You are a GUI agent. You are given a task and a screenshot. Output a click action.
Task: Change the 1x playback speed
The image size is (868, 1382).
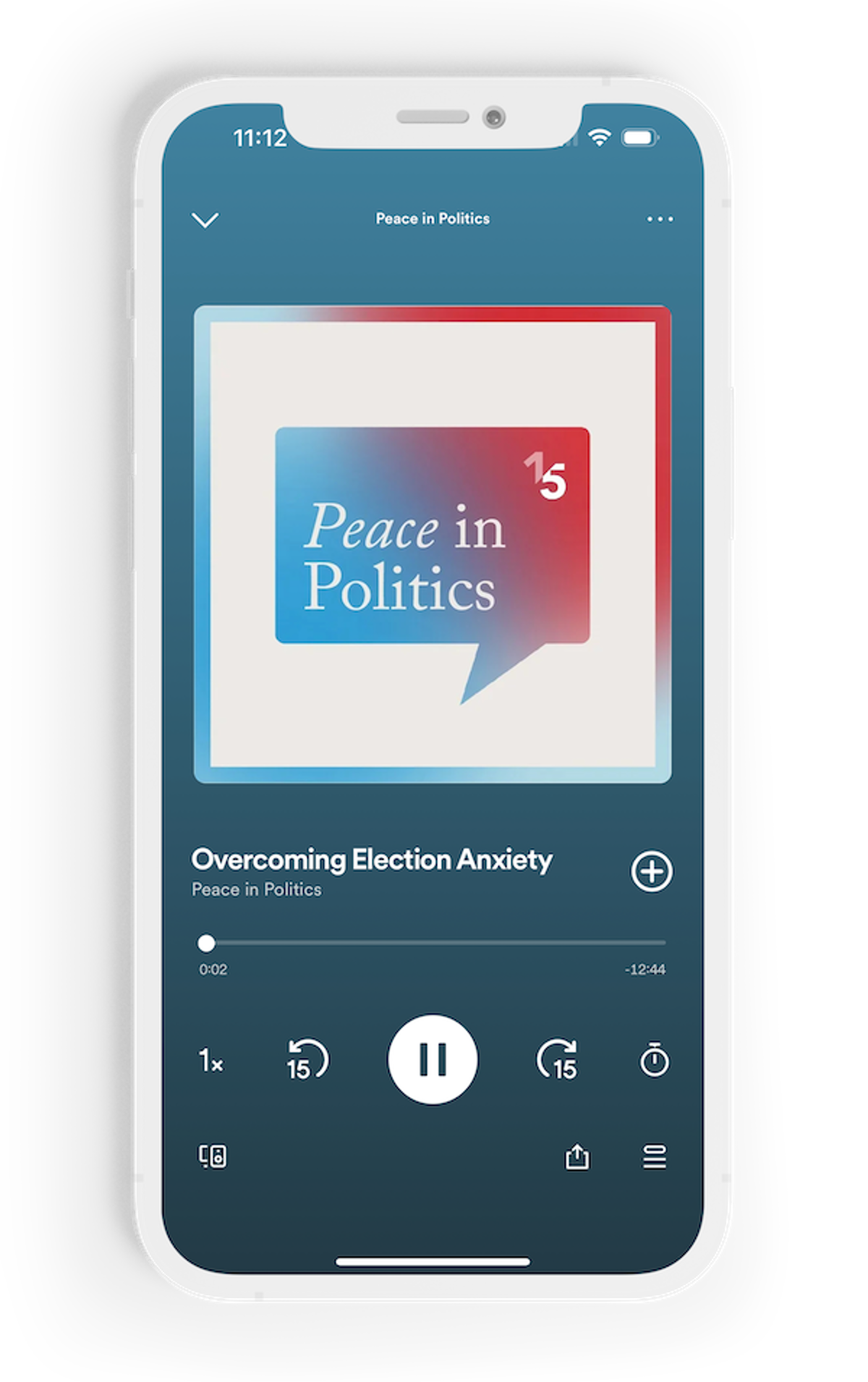pos(211,1061)
